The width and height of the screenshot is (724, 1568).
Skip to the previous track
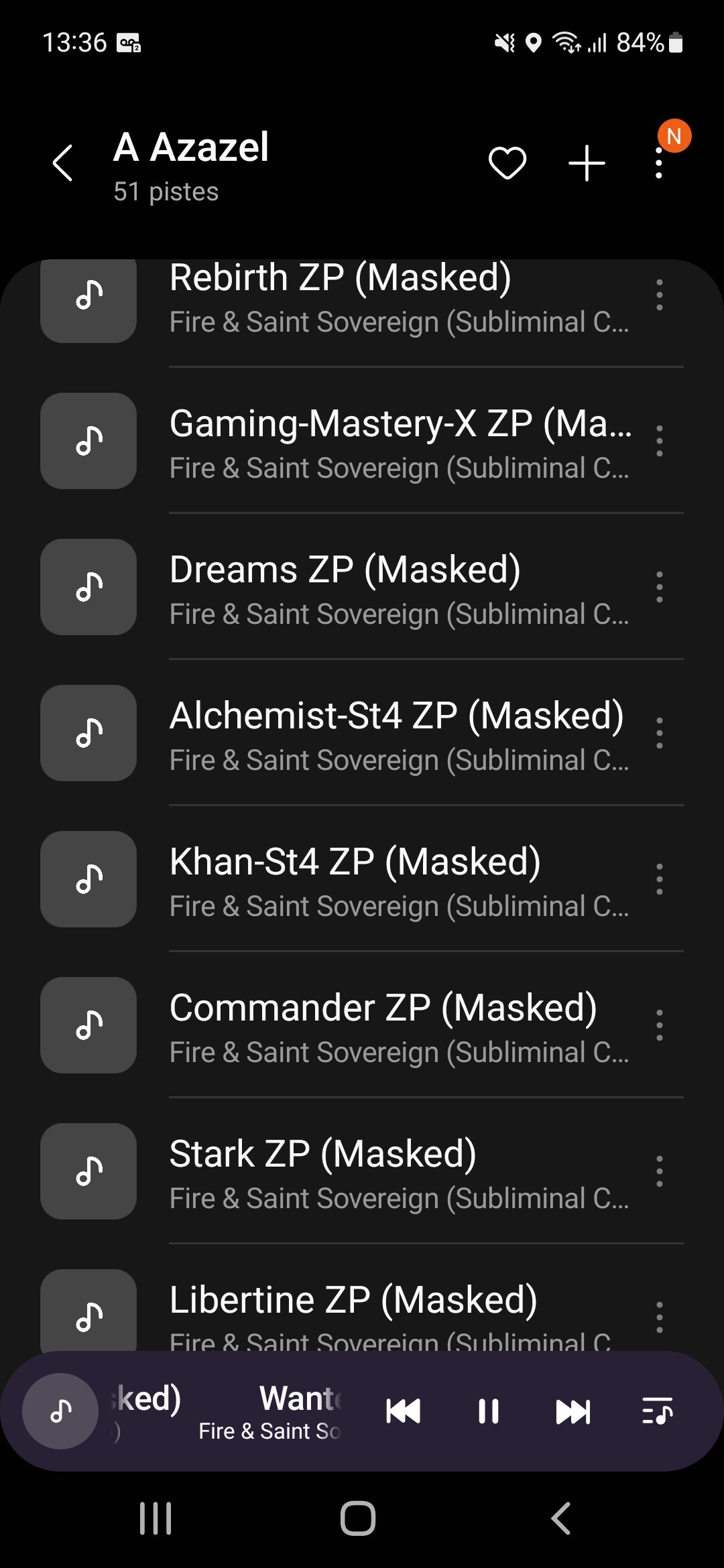pyautogui.click(x=403, y=1411)
